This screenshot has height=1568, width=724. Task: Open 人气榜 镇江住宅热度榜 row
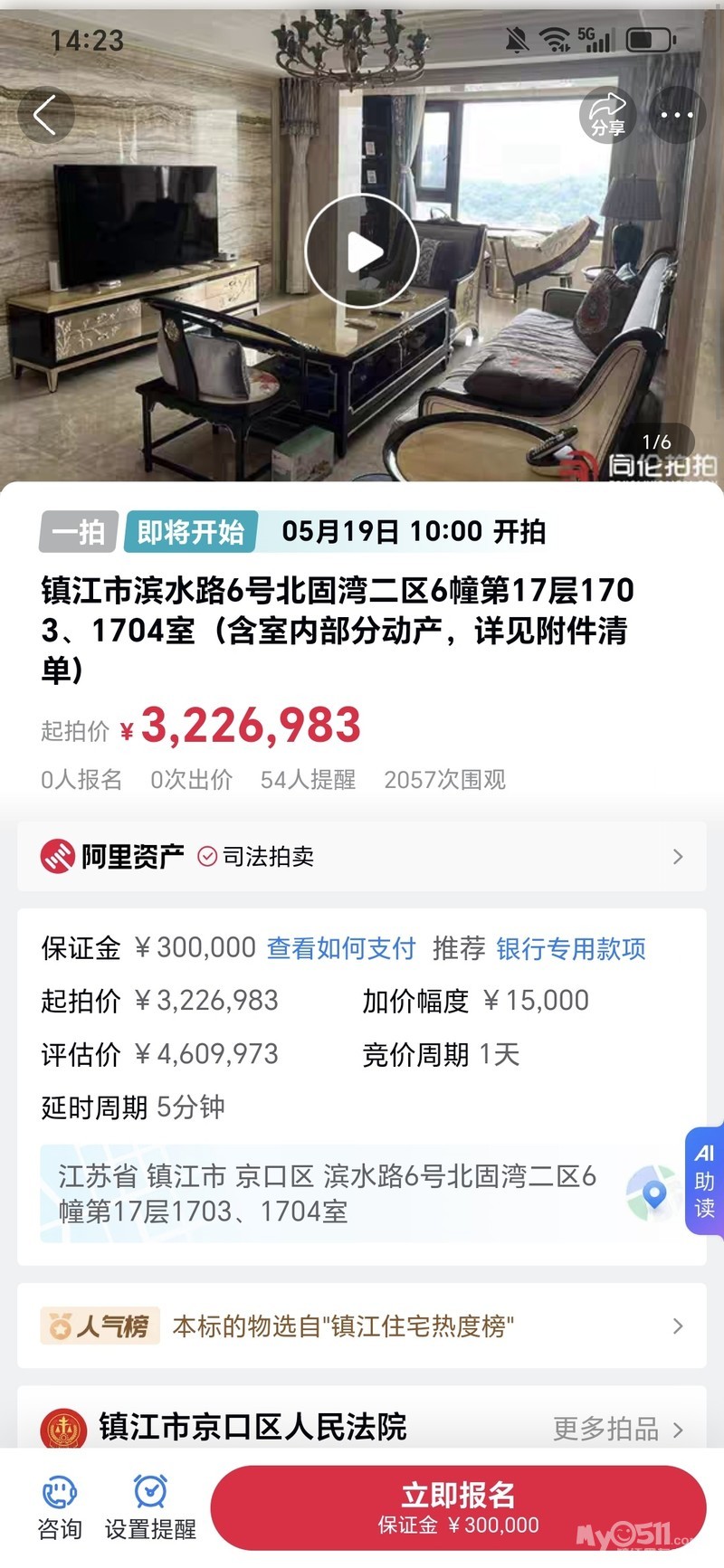[362, 1326]
